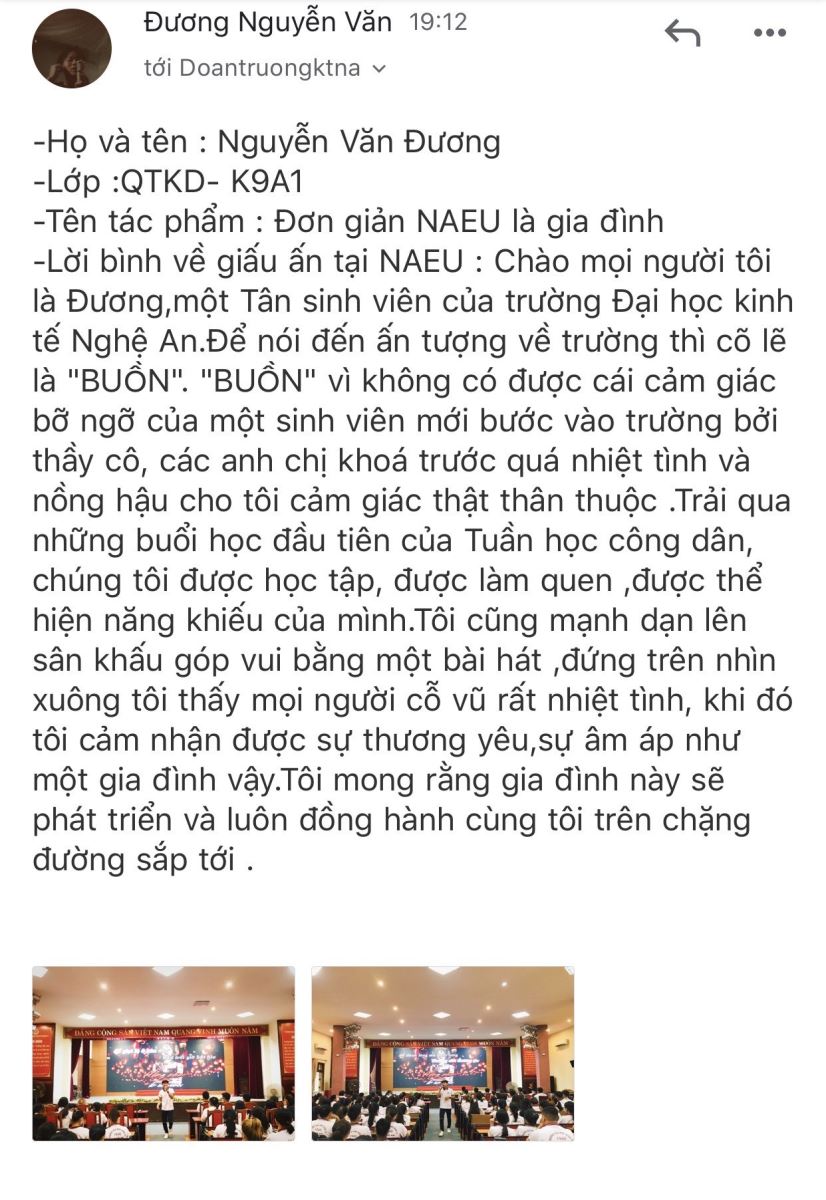This screenshot has height=1200, width=826.
Task: Open the first attached hall photo
Action: [x=163, y=1054]
